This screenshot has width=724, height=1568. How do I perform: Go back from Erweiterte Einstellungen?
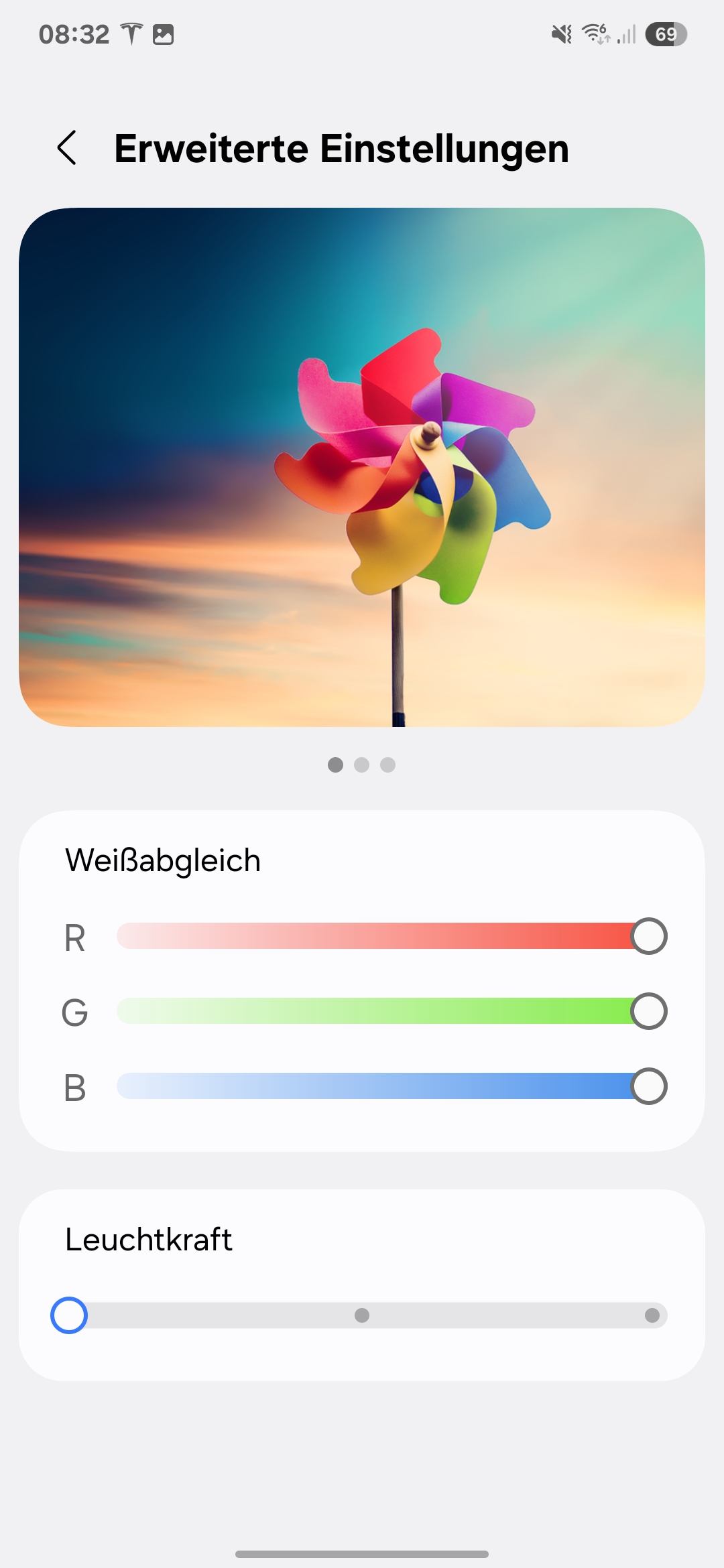coord(67,147)
